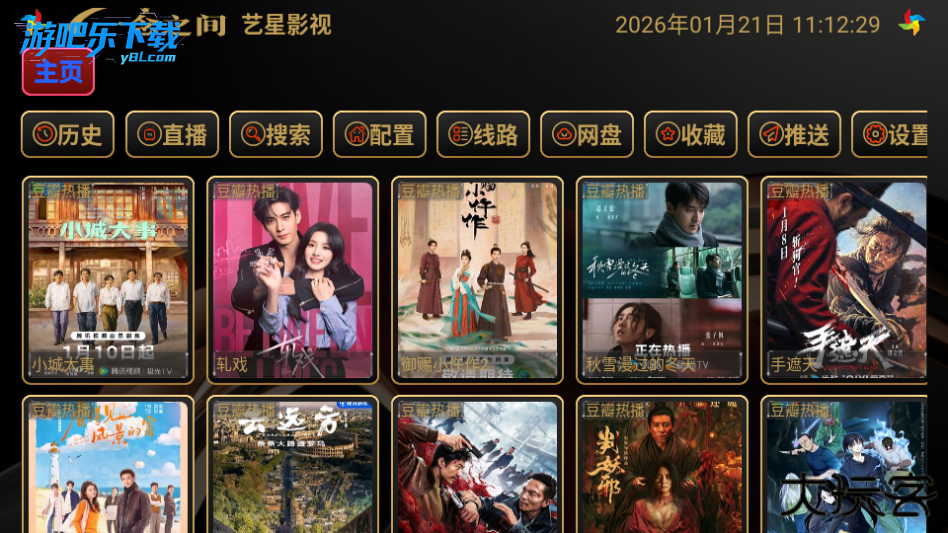Open the 小城大事 poster card
Image resolution: width=948 pixels, height=533 pixels.
pos(108,280)
